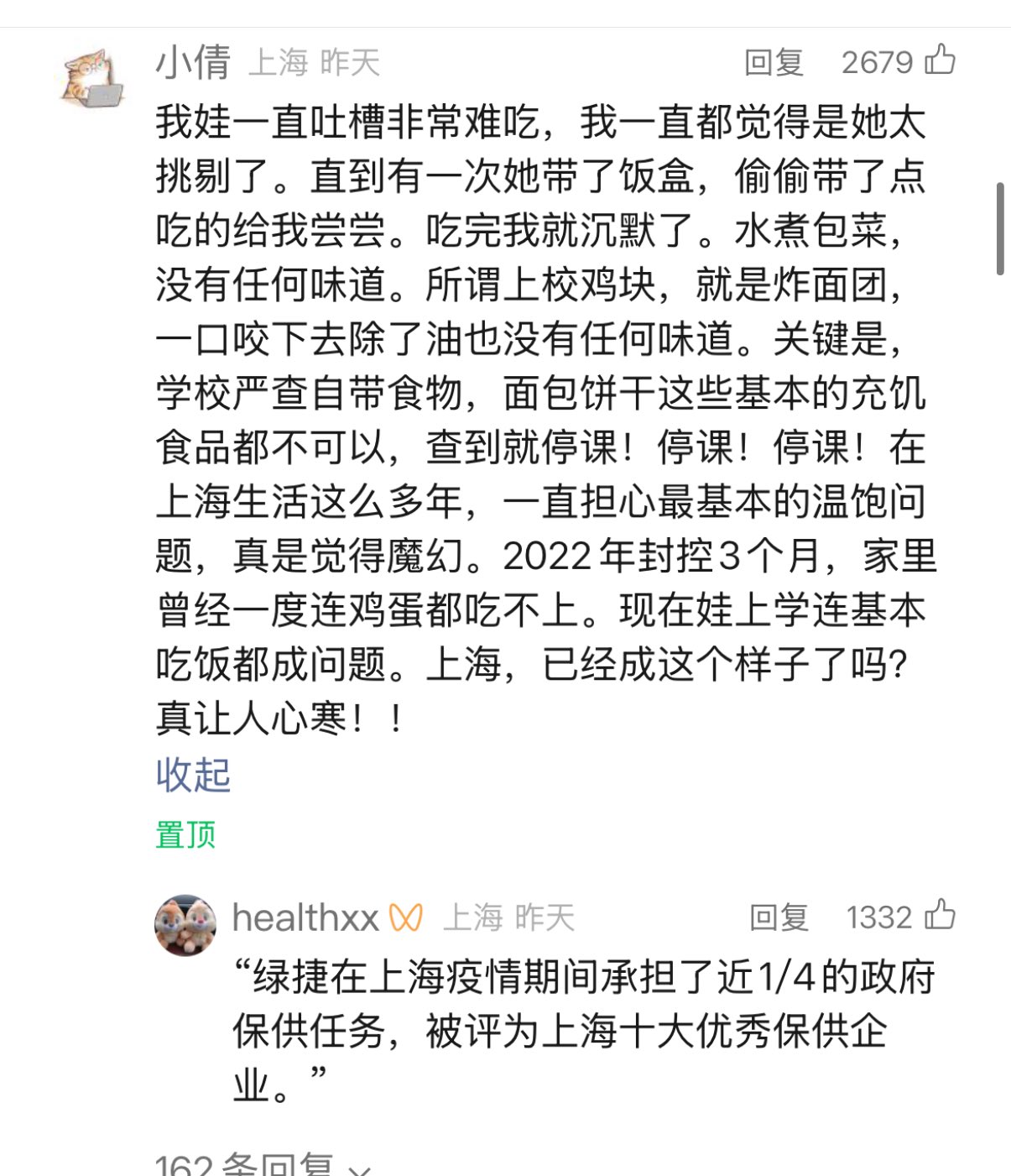Like healthxx's comment
This screenshot has height=1176, width=1011.
coord(940,915)
